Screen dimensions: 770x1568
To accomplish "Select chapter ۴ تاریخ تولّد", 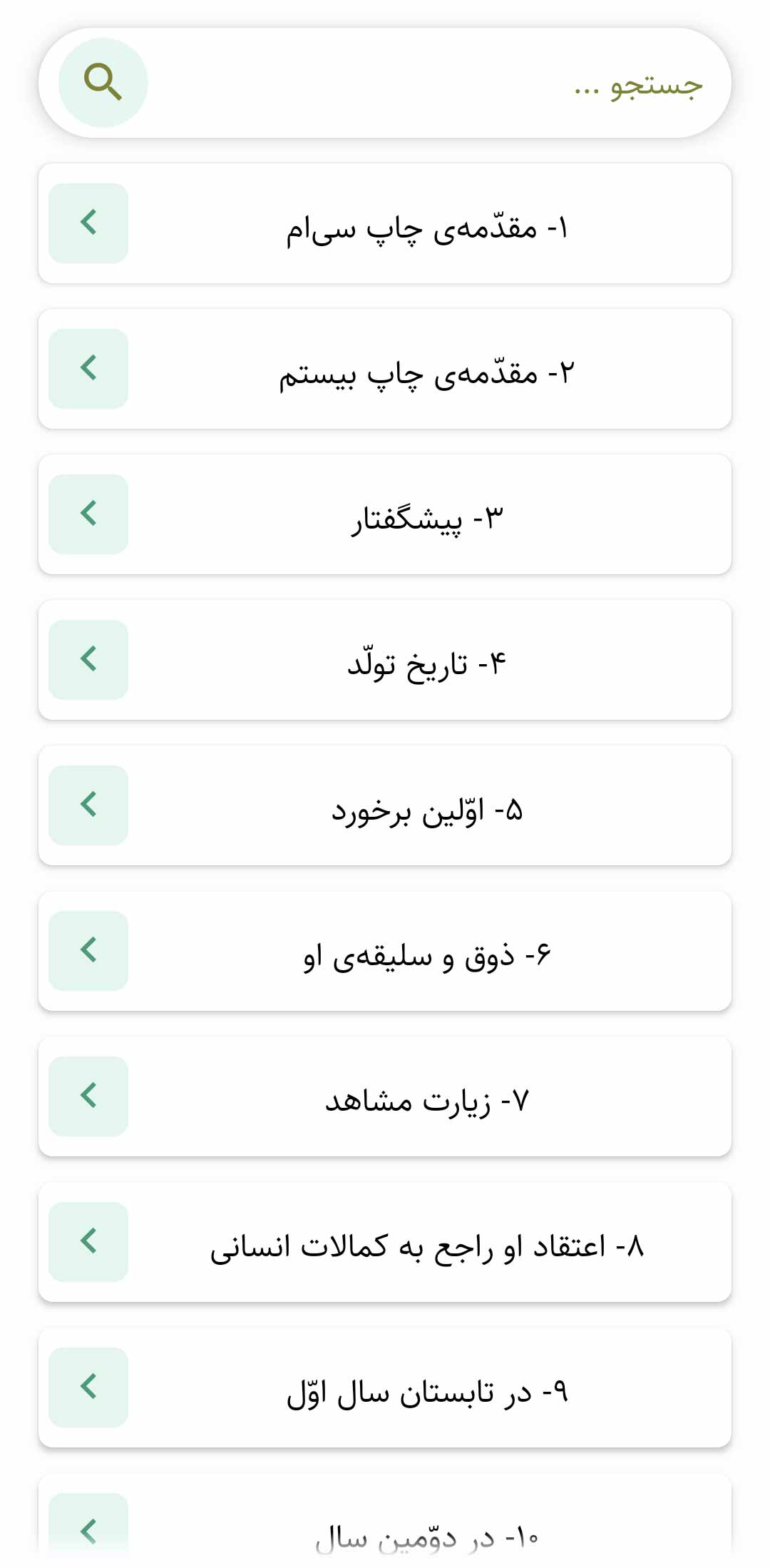I will click(x=385, y=660).
